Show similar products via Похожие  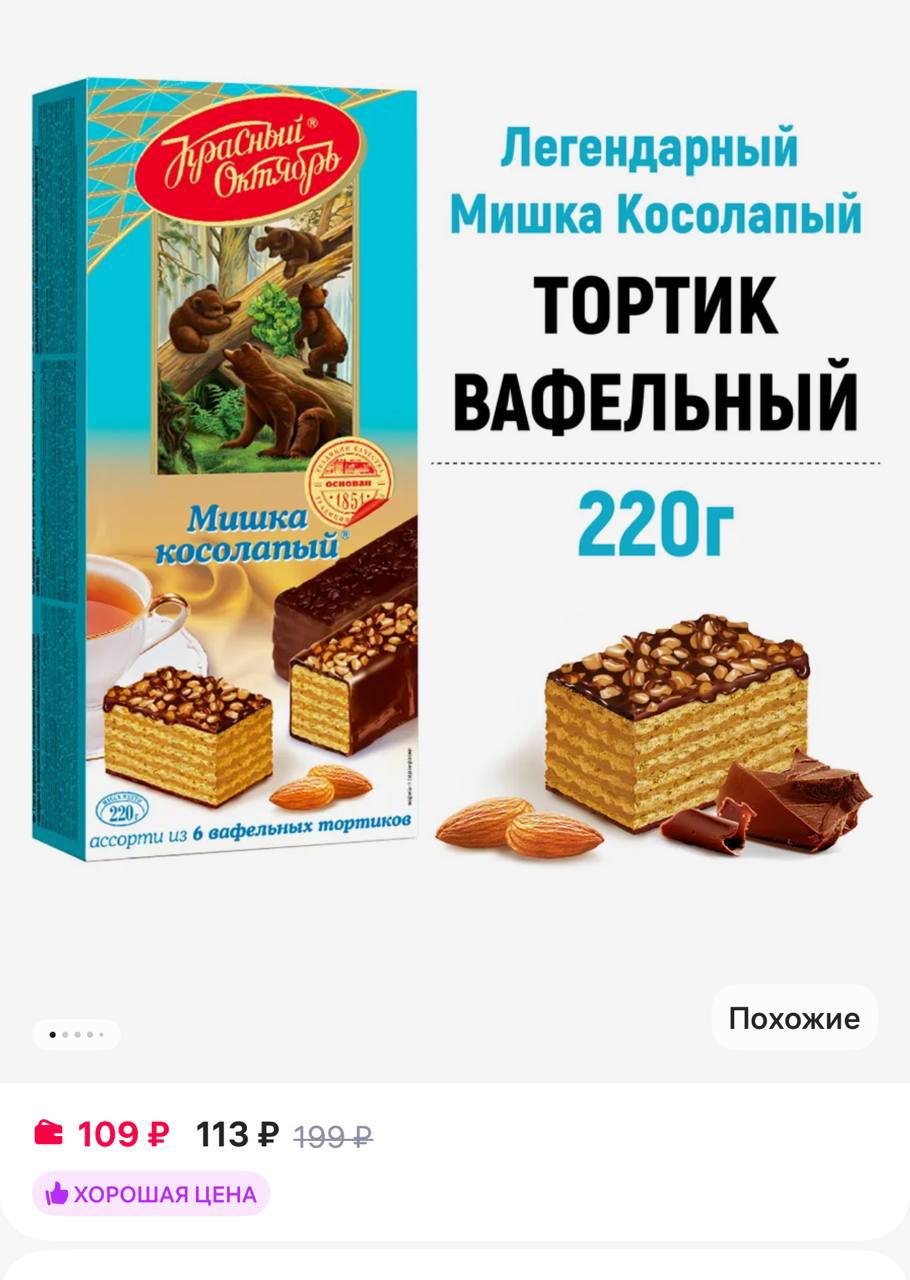point(794,1018)
